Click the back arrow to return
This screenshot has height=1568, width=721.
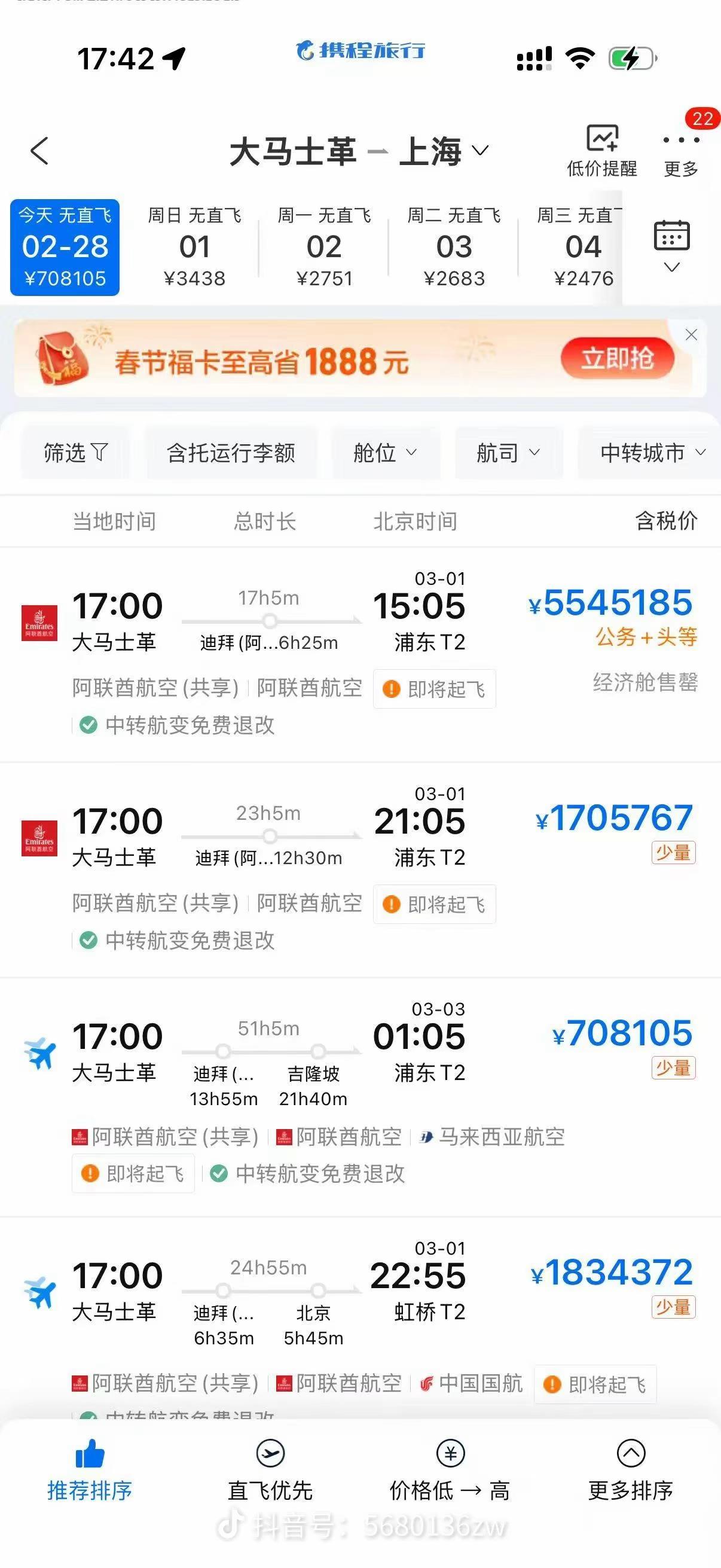click(39, 150)
